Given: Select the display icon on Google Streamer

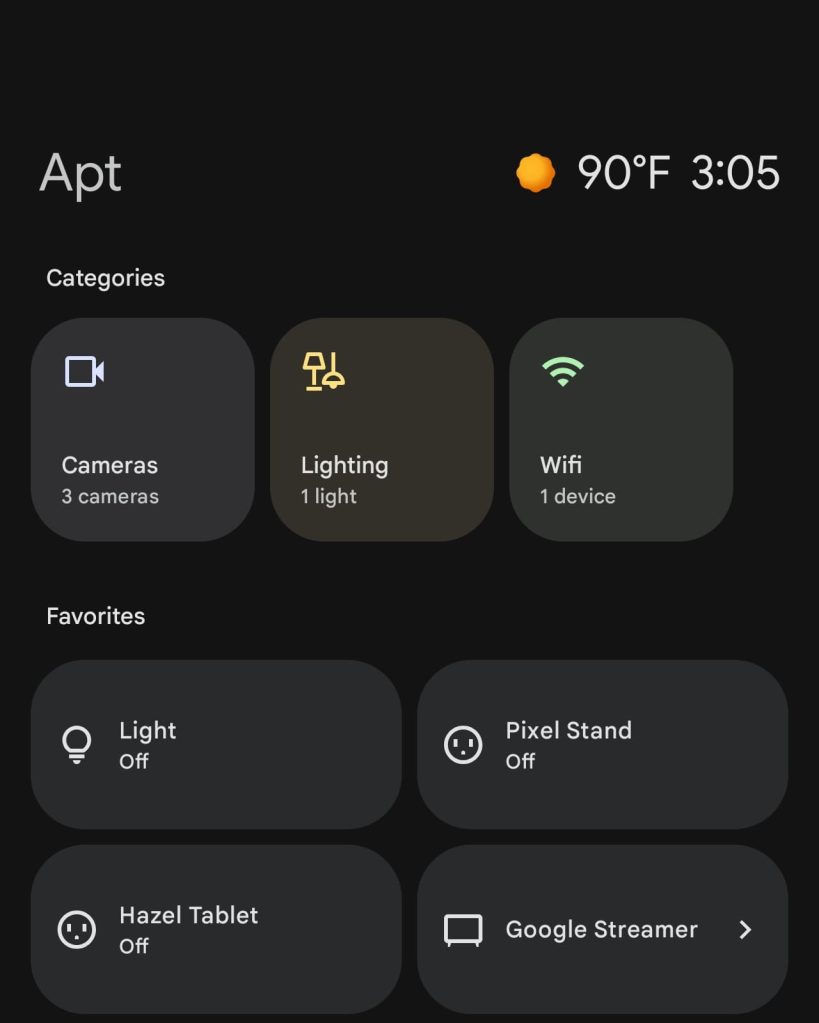Looking at the screenshot, I should coord(463,929).
